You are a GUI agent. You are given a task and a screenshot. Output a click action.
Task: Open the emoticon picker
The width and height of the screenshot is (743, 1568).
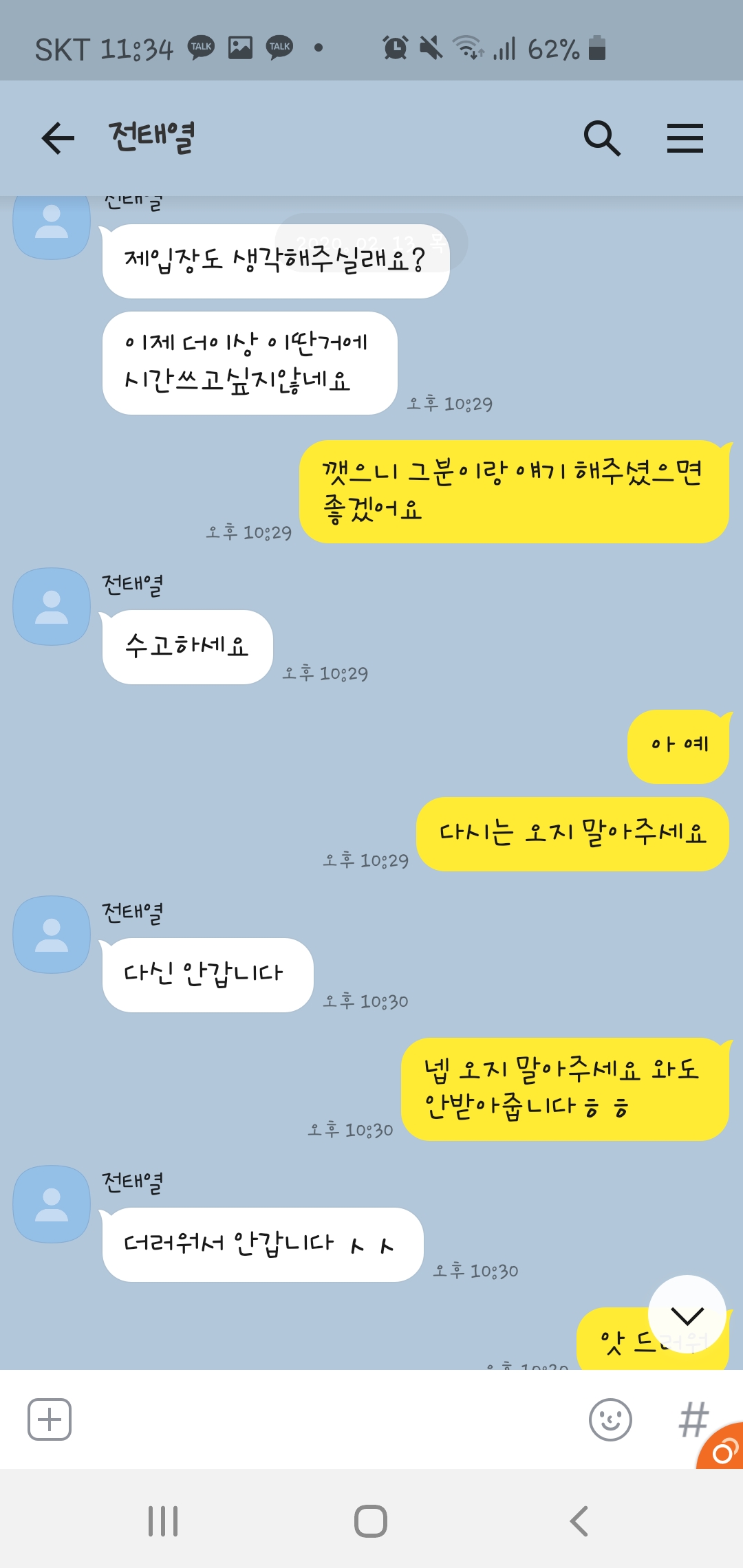click(610, 1419)
